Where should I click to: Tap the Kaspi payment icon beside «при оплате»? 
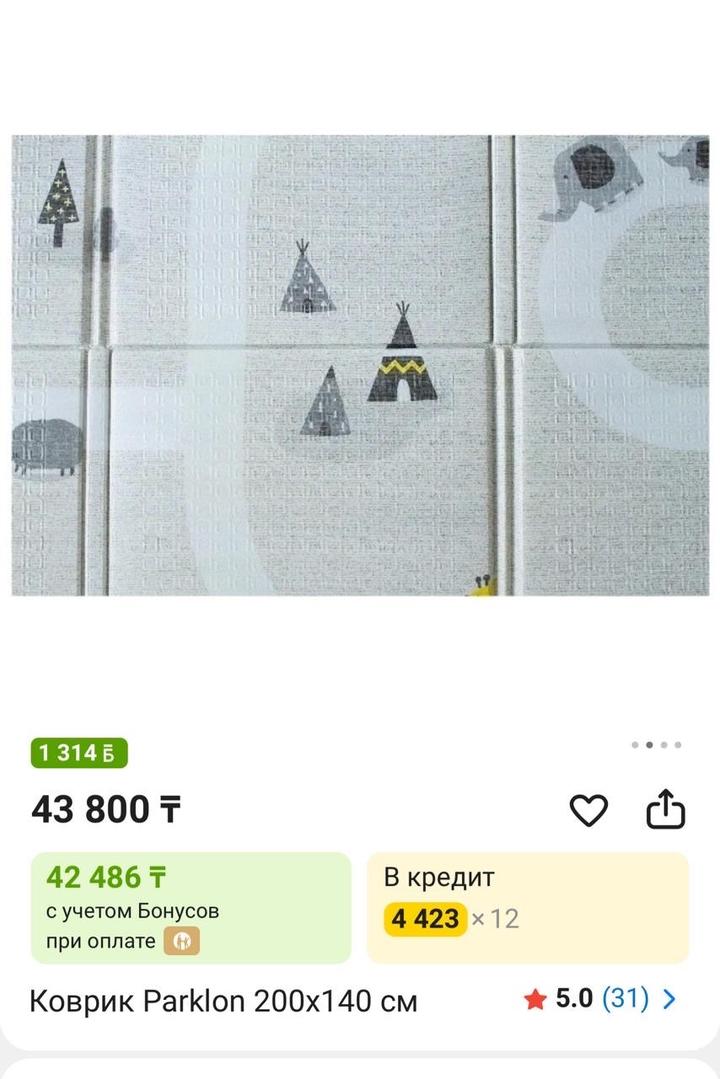pyautogui.click(x=183, y=941)
